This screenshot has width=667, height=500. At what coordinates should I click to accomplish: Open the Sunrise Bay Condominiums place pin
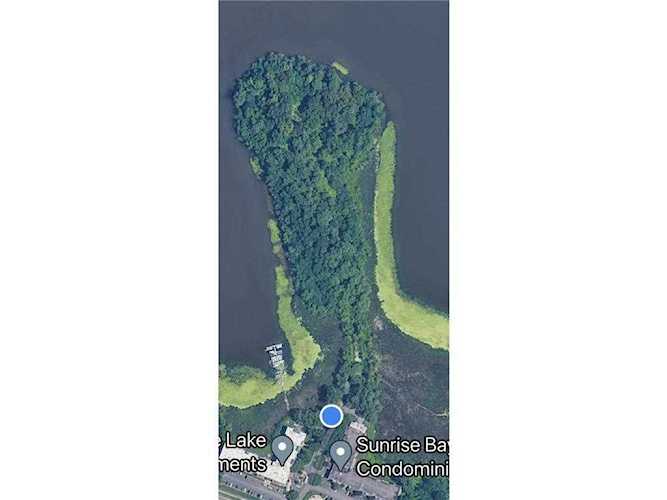341,455
